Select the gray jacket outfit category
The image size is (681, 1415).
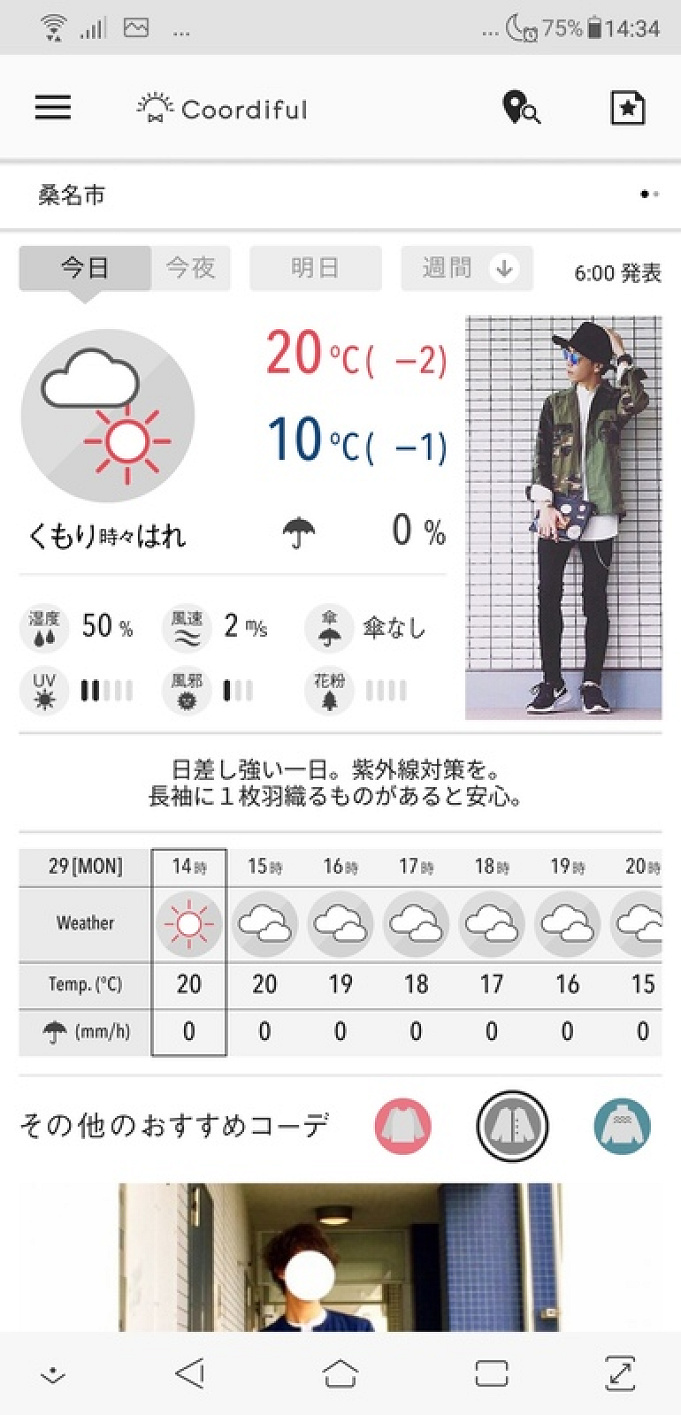(x=512, y=1125)
